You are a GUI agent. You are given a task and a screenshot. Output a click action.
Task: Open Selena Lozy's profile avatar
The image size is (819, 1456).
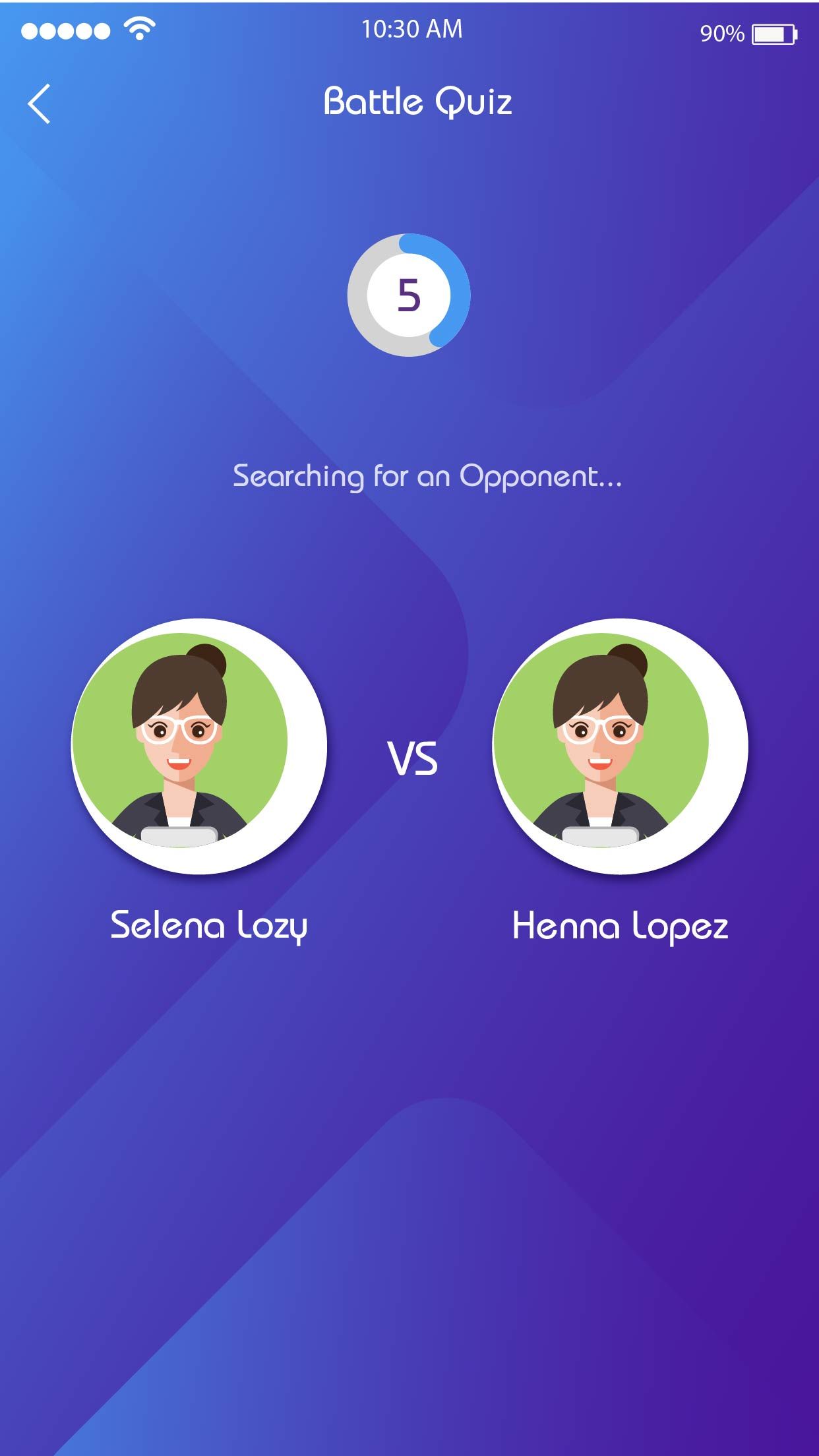pyautogui.click(x=199, y=745)
